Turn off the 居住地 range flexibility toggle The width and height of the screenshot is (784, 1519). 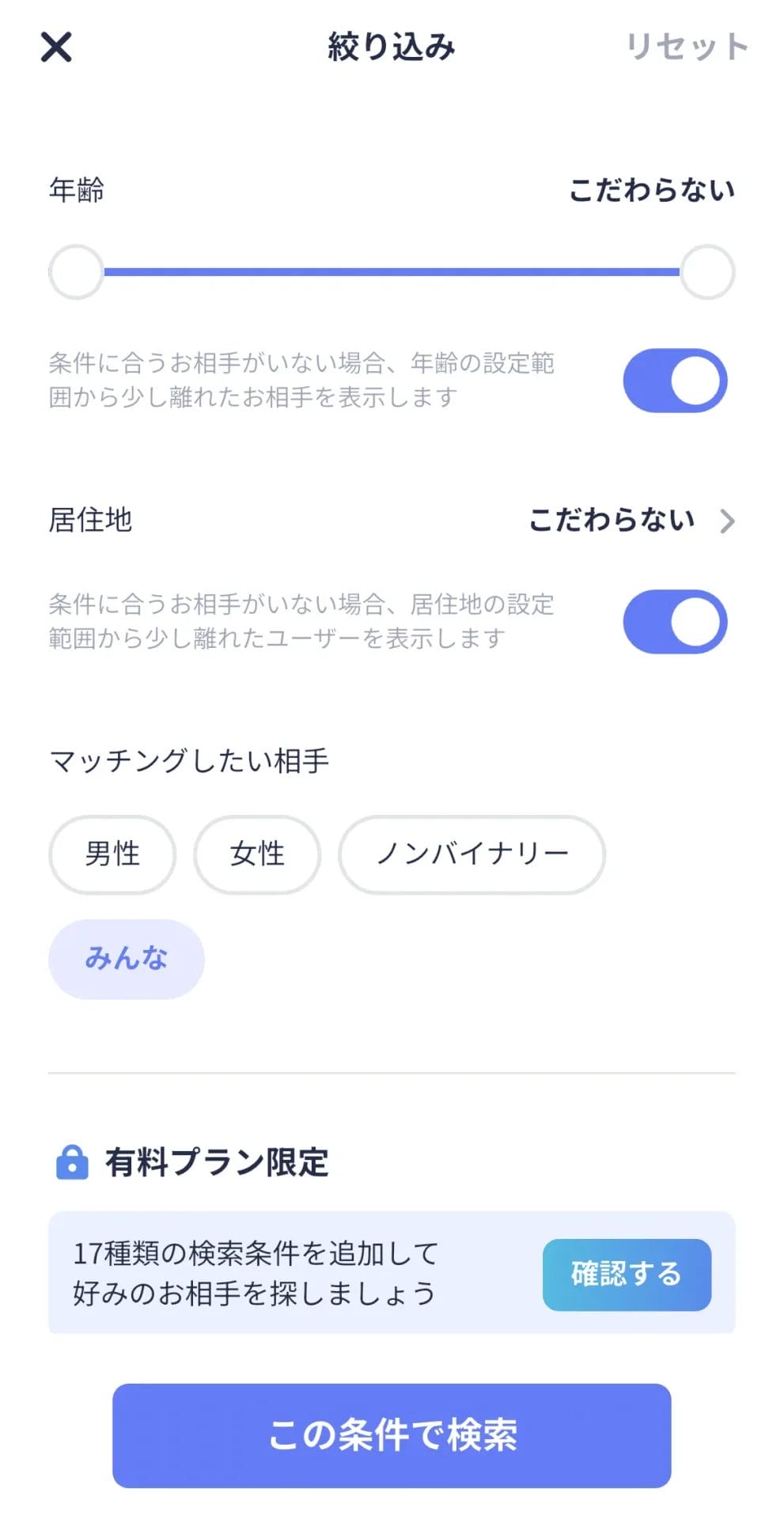click(x=675, y=622)
